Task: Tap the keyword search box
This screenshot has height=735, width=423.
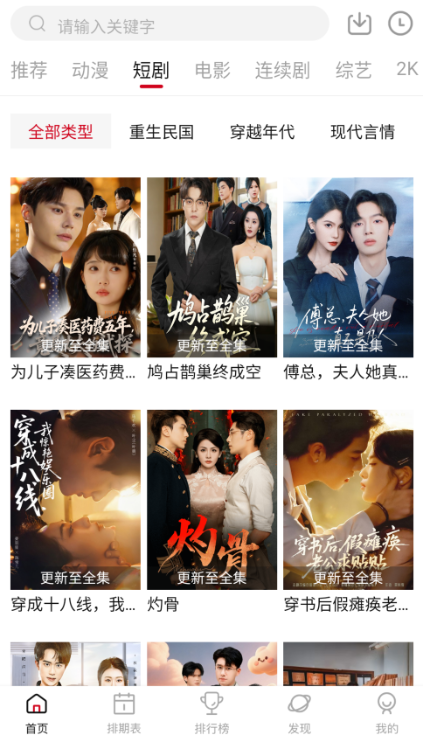Action: point(169,24)
